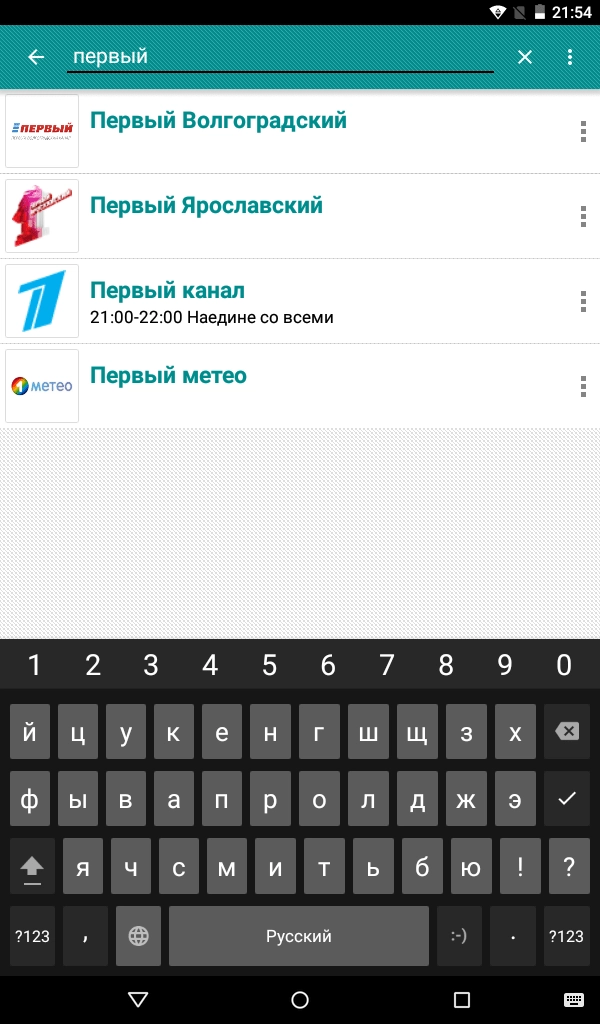Clear the search text with X
The height and width of the screenshot is (1024, 600).
coord(525,57)
